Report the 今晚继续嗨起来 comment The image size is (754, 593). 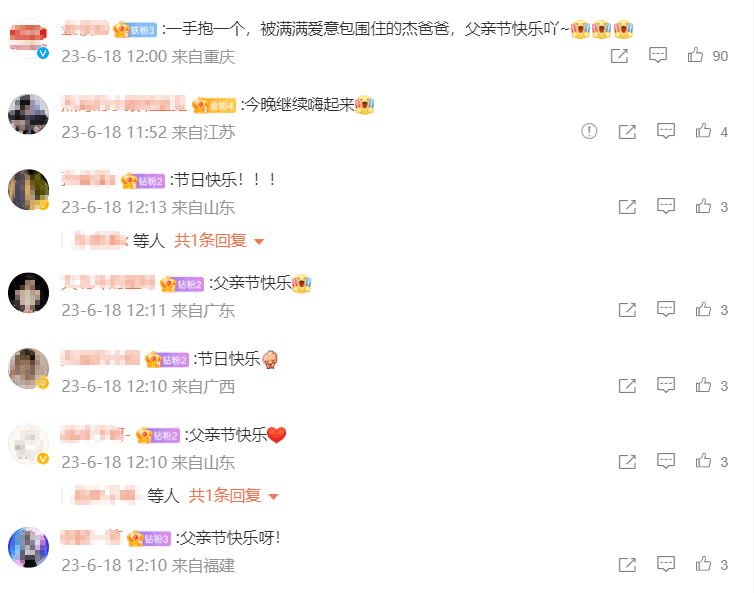click(x=589, y=131)
